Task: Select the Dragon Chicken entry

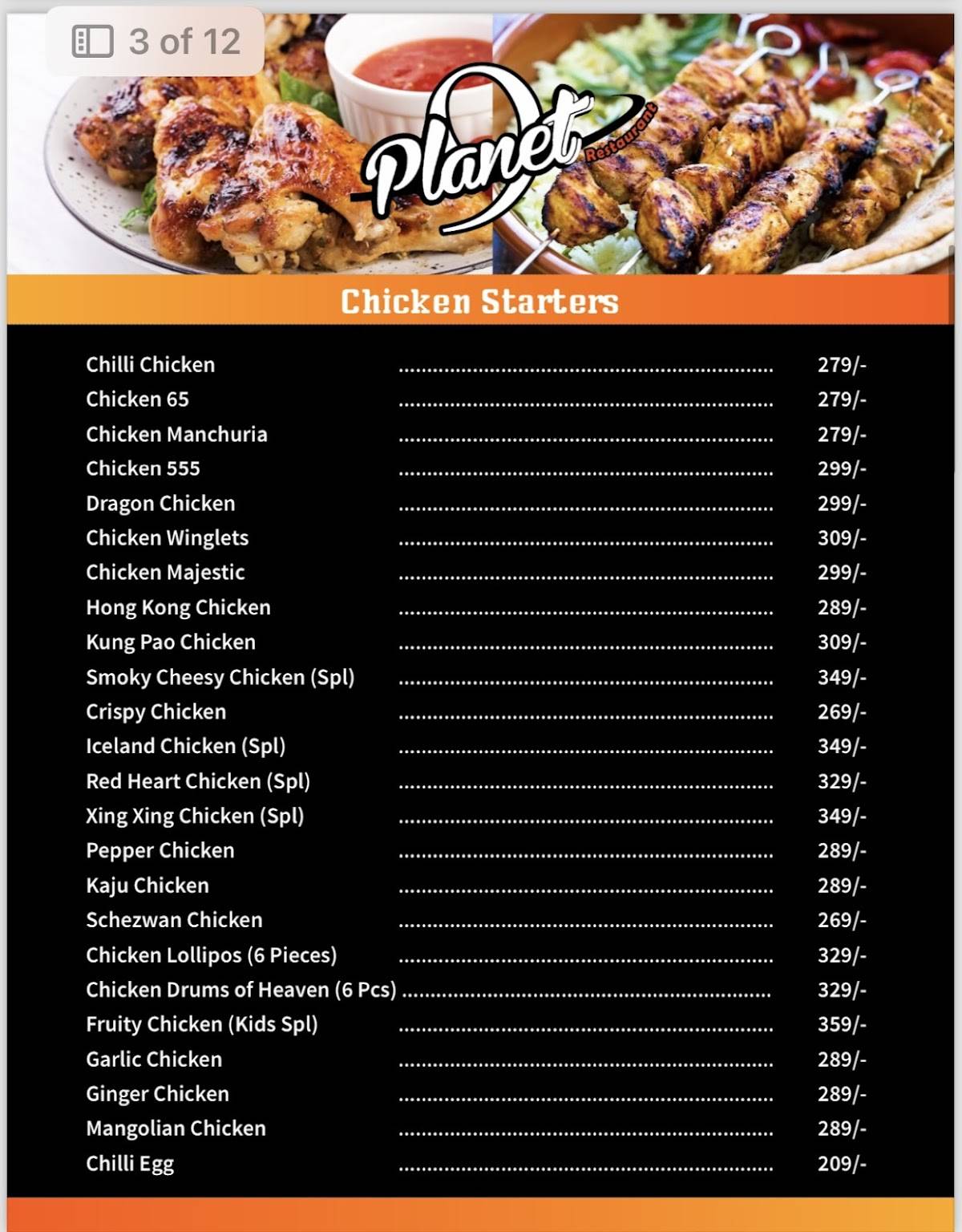Action: [x=160, y=504]
